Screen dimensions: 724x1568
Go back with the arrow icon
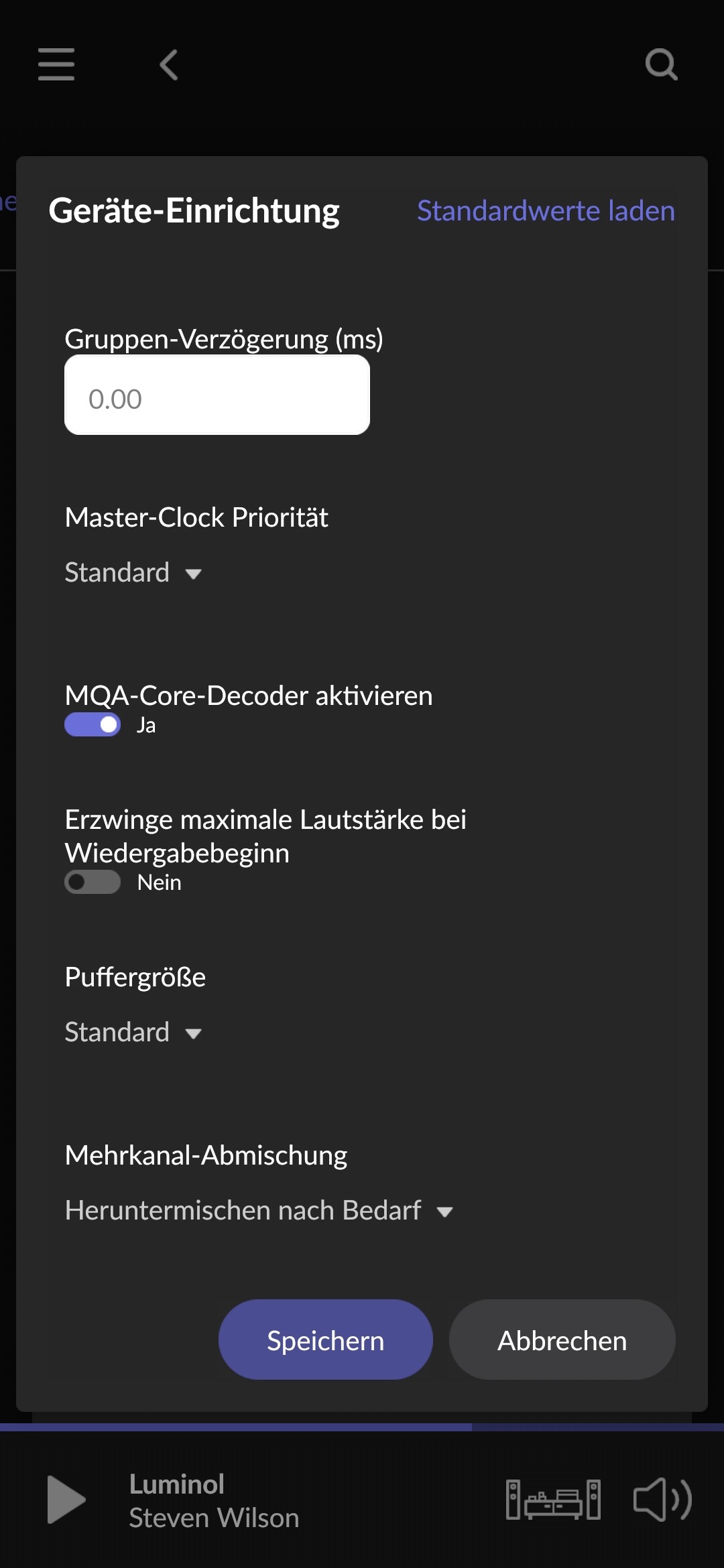click(x=169, y=65)
